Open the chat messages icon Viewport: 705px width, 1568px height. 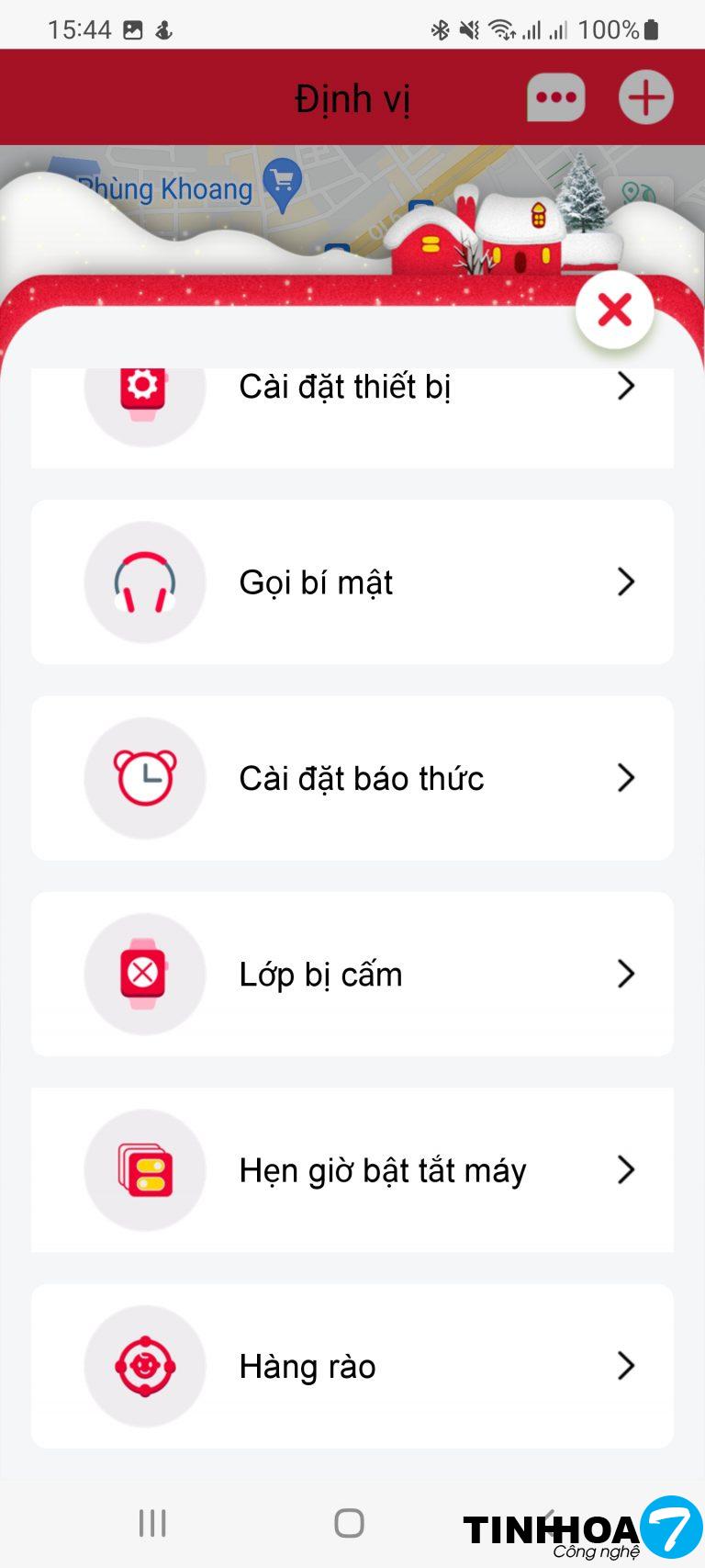click(555, 97)
